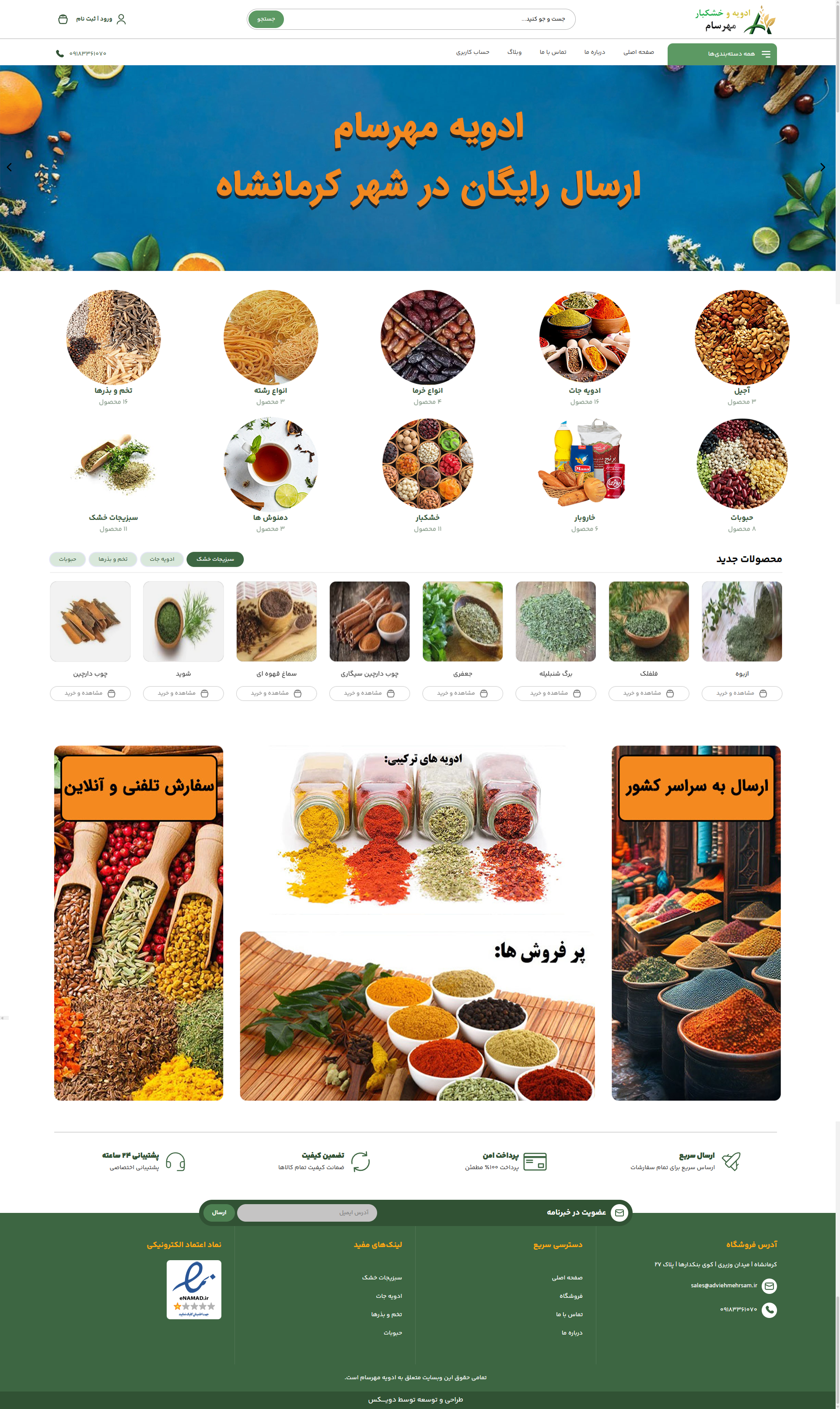Tap the newsletter email address field

[307, 1212]
